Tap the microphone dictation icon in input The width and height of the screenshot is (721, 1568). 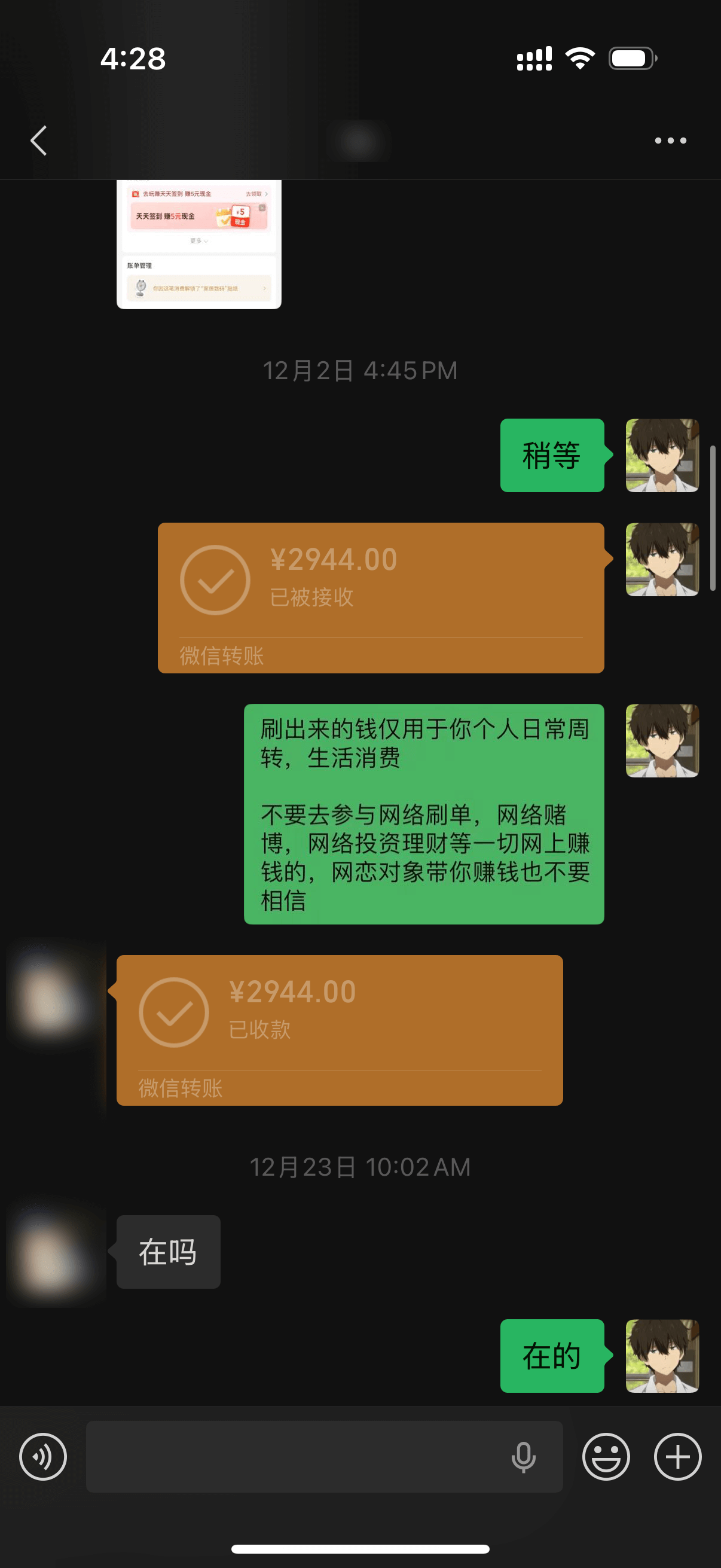tap(523, 1457)
